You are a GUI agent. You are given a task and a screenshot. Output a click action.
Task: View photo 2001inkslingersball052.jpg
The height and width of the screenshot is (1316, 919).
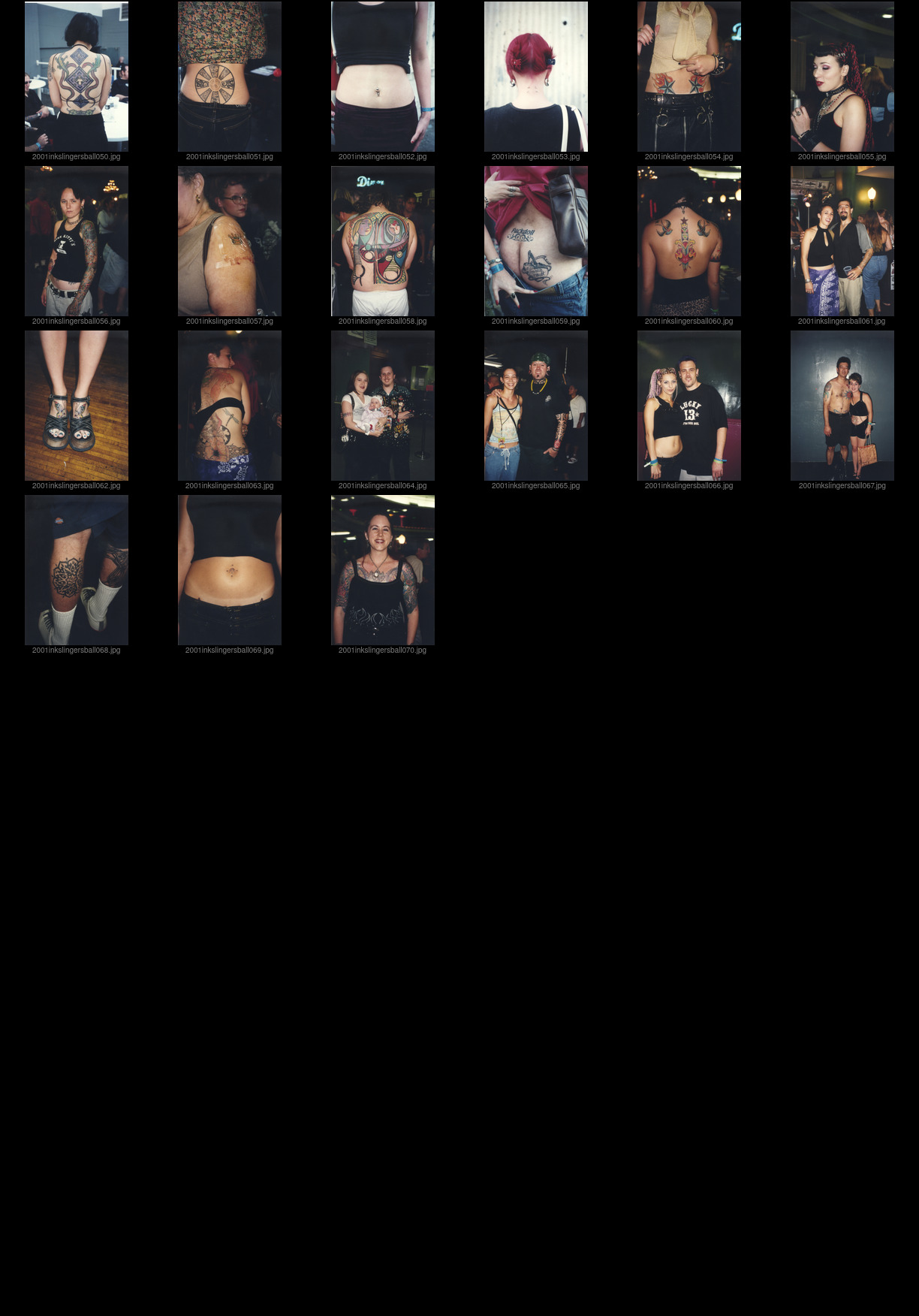point(383,77)
